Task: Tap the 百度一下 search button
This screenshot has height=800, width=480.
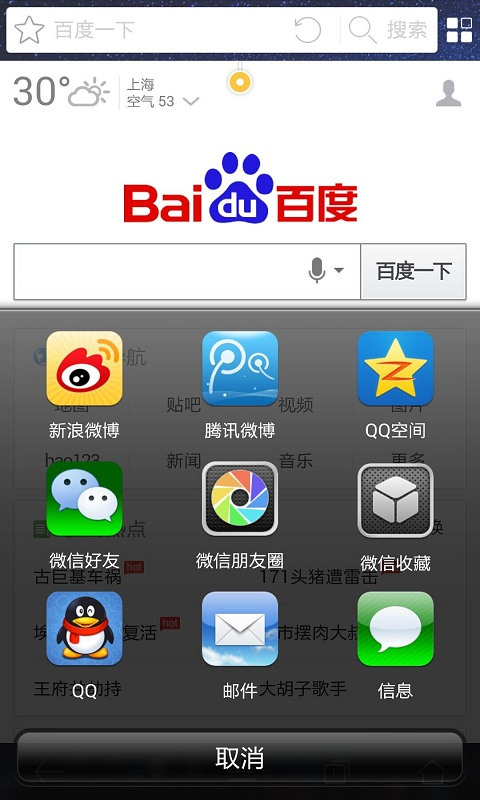Action: point(414,271)
